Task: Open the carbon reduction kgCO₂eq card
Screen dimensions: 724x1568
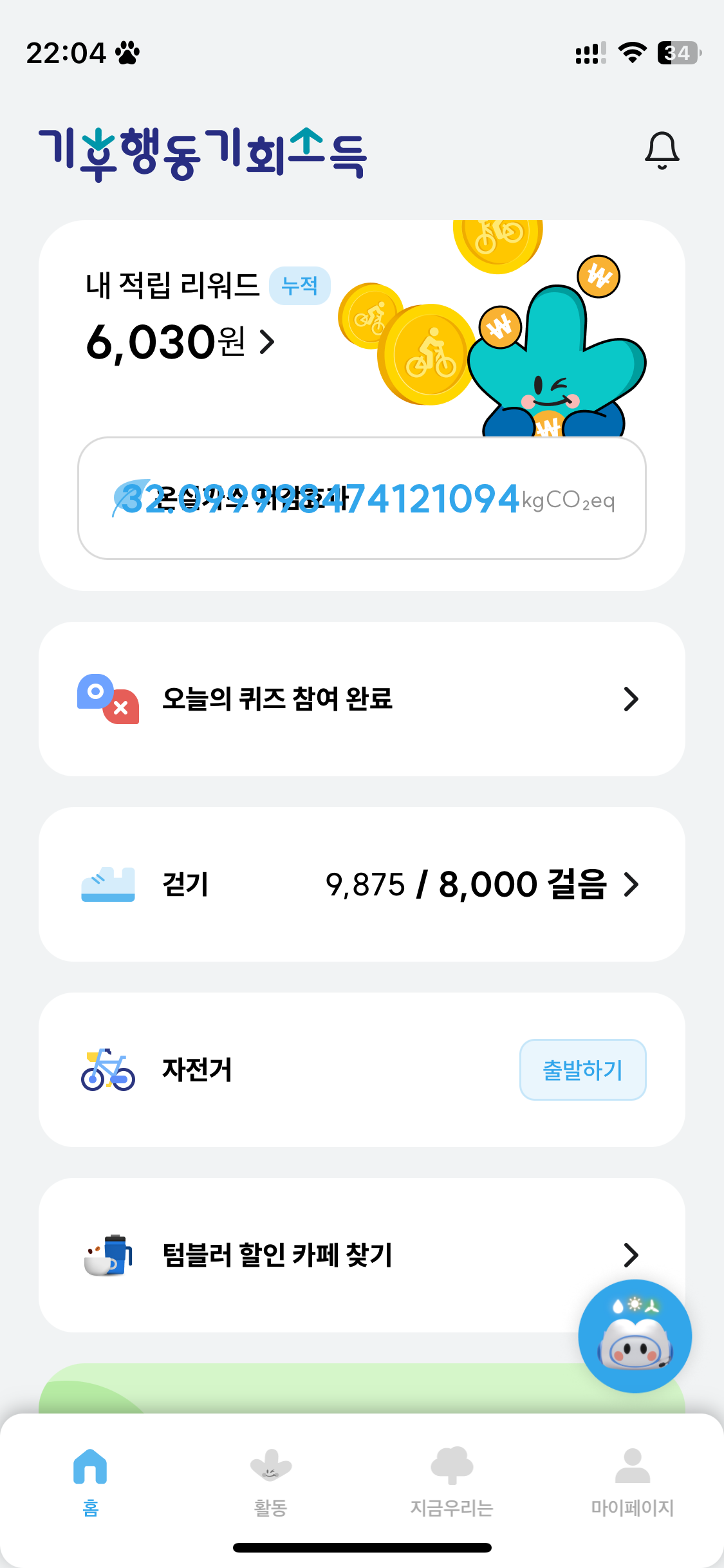Action: [x=362, y=498]
